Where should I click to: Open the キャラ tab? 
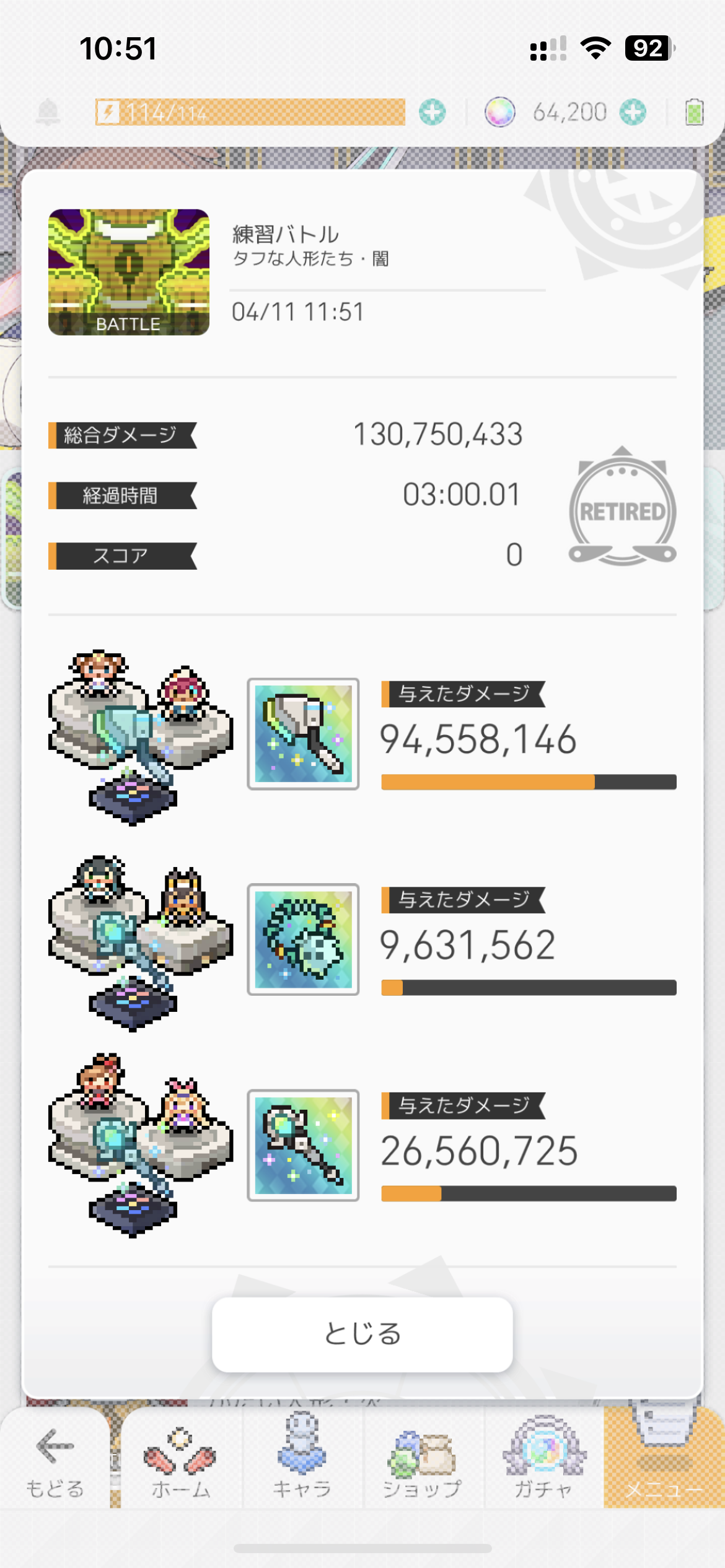302,1463
